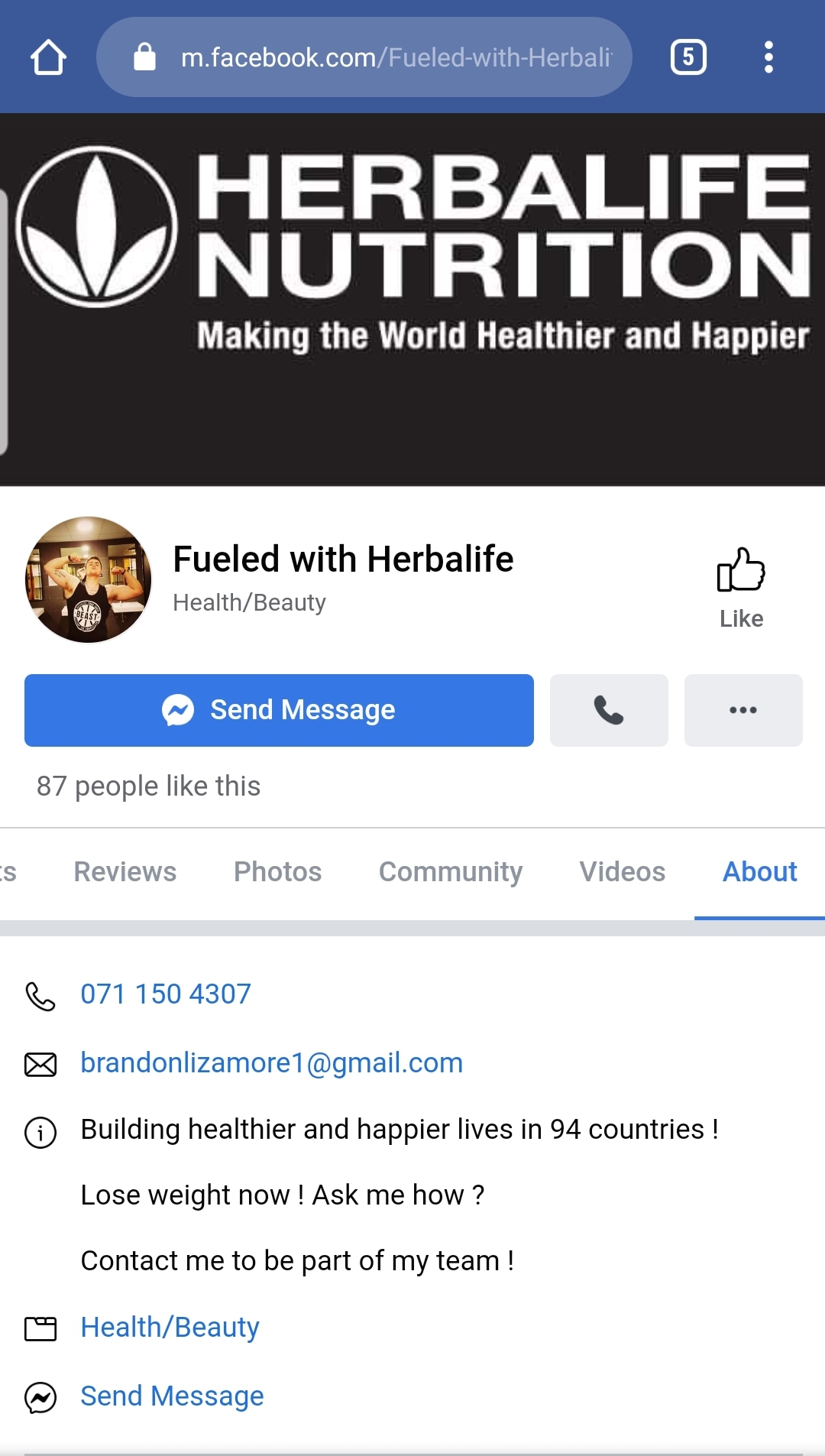Open the tab switcher showing 5 tabs
The image size is (825, 1456).
(687, 57)
